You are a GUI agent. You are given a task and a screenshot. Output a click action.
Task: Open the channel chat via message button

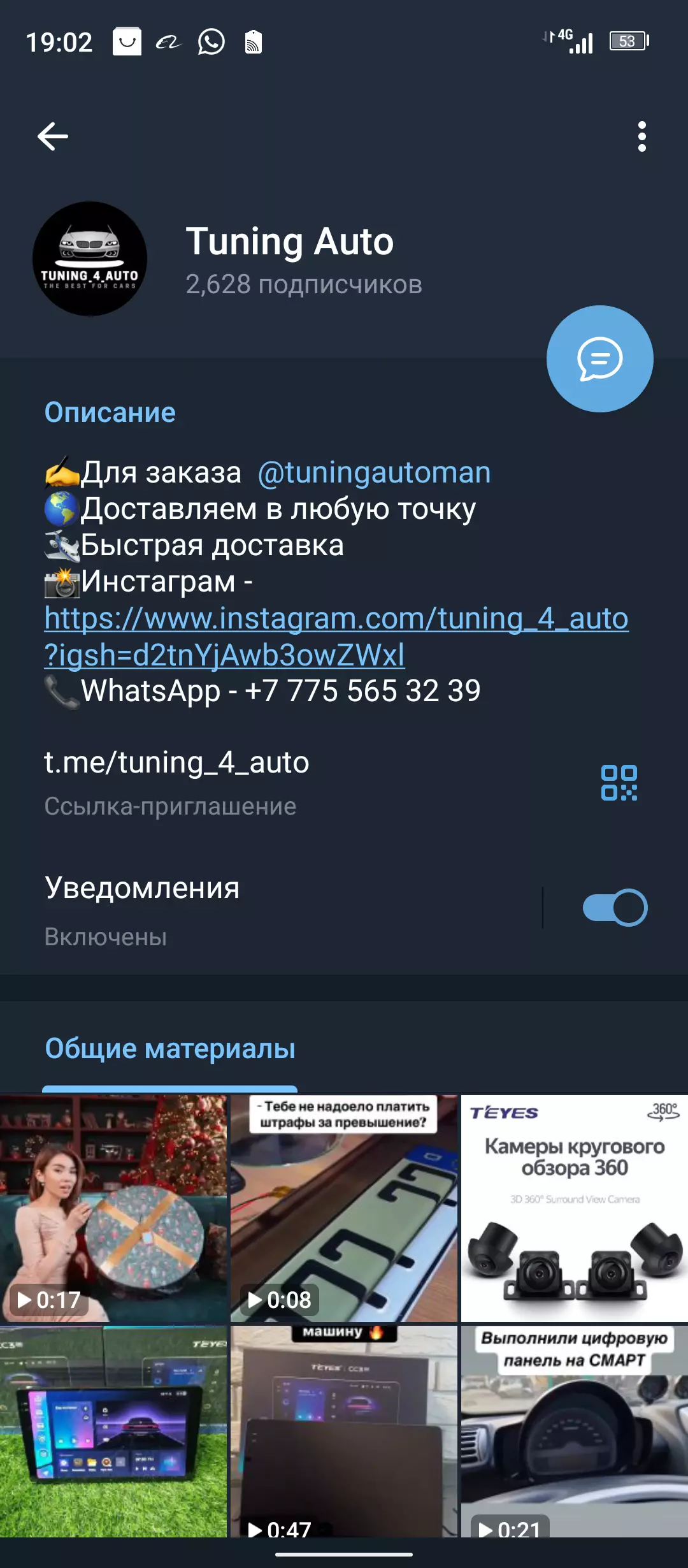(x=599, y=359)
